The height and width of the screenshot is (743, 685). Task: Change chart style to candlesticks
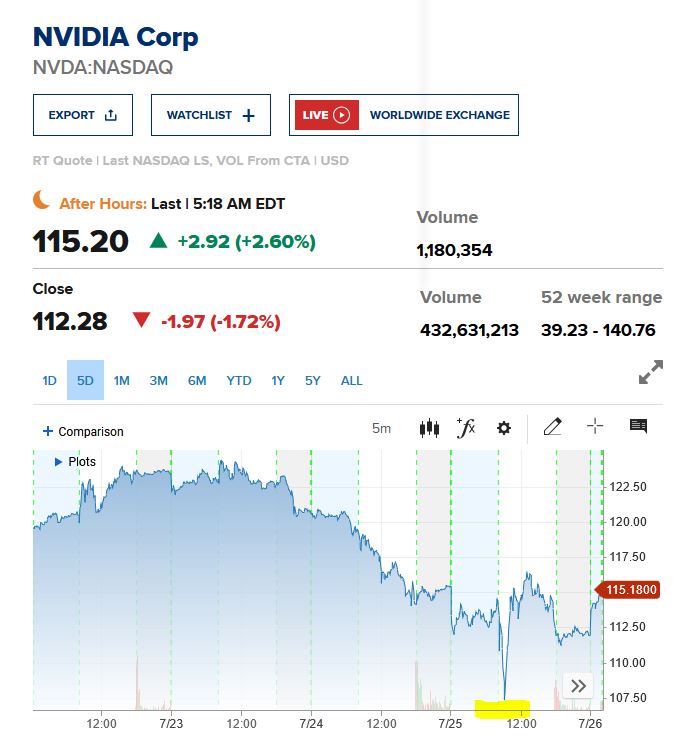click(x=429, y=428)
